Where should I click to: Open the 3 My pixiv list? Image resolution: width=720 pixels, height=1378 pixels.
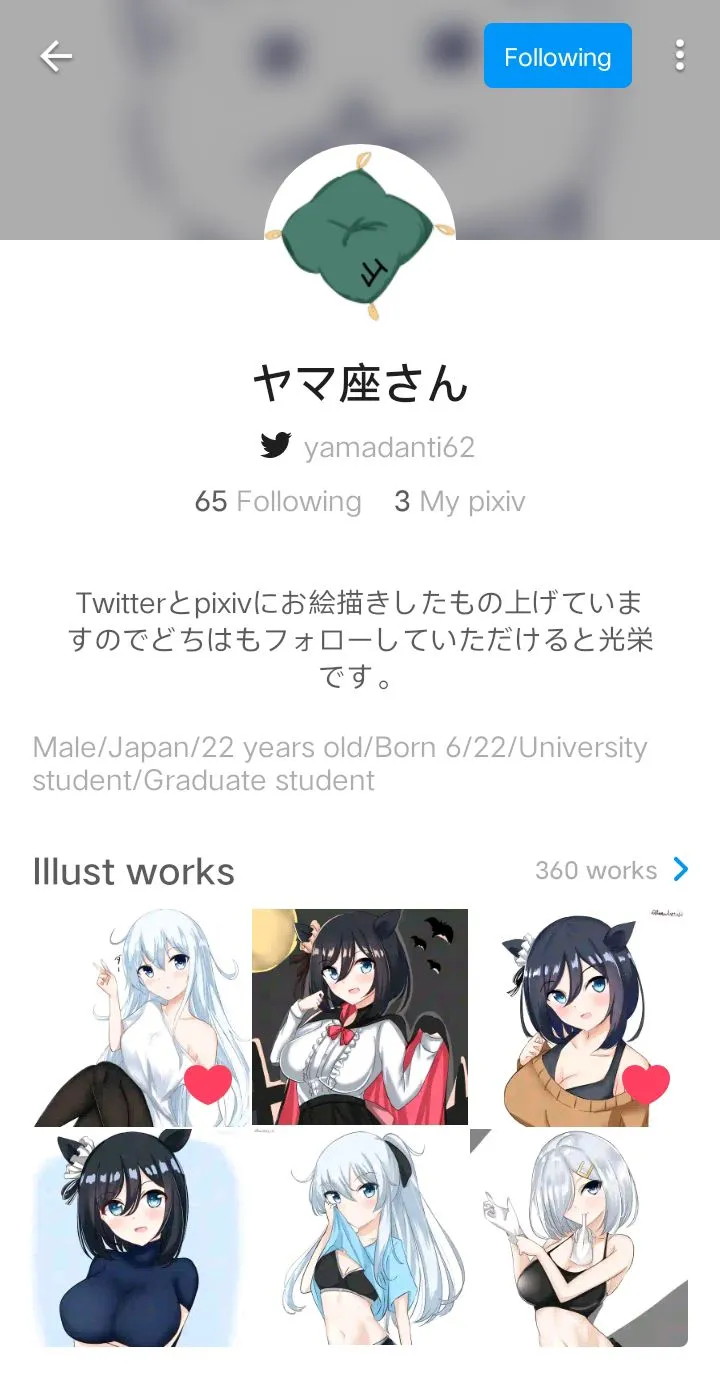tap(459, 501)
